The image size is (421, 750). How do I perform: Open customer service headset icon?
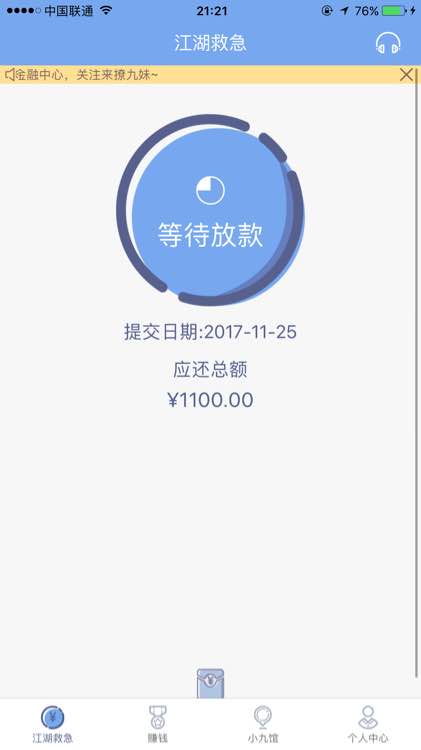(388, 43)
